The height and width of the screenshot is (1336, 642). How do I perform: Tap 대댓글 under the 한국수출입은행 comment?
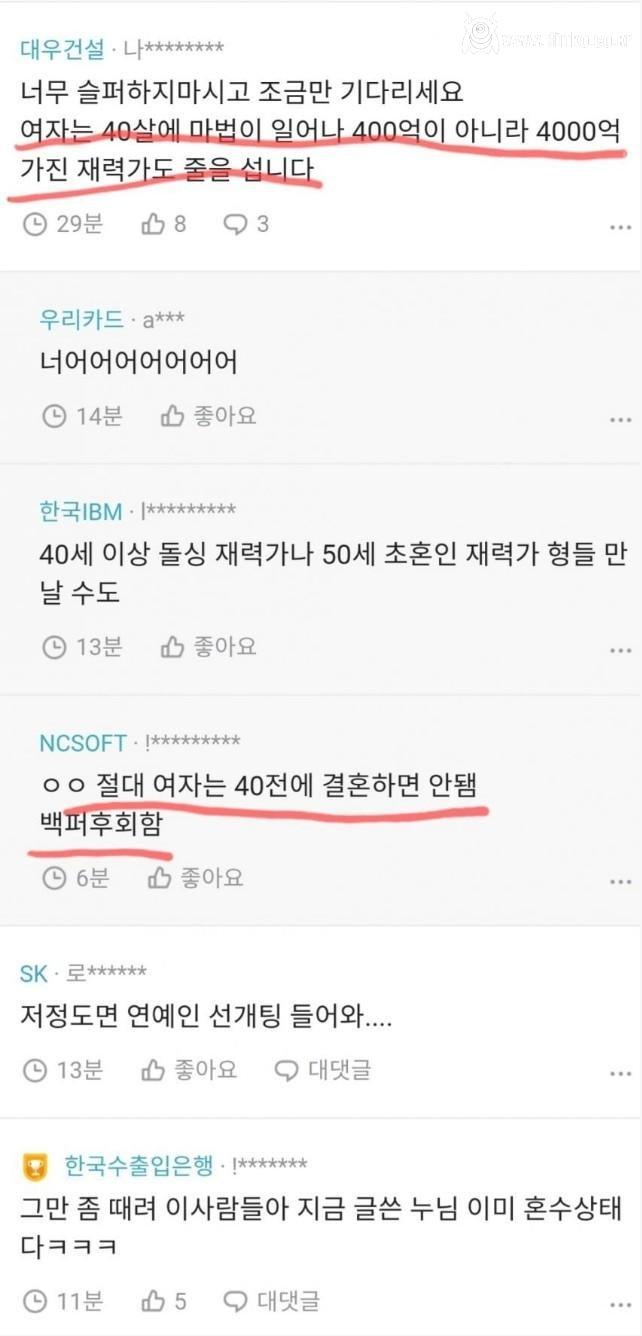click(271, 1301)
